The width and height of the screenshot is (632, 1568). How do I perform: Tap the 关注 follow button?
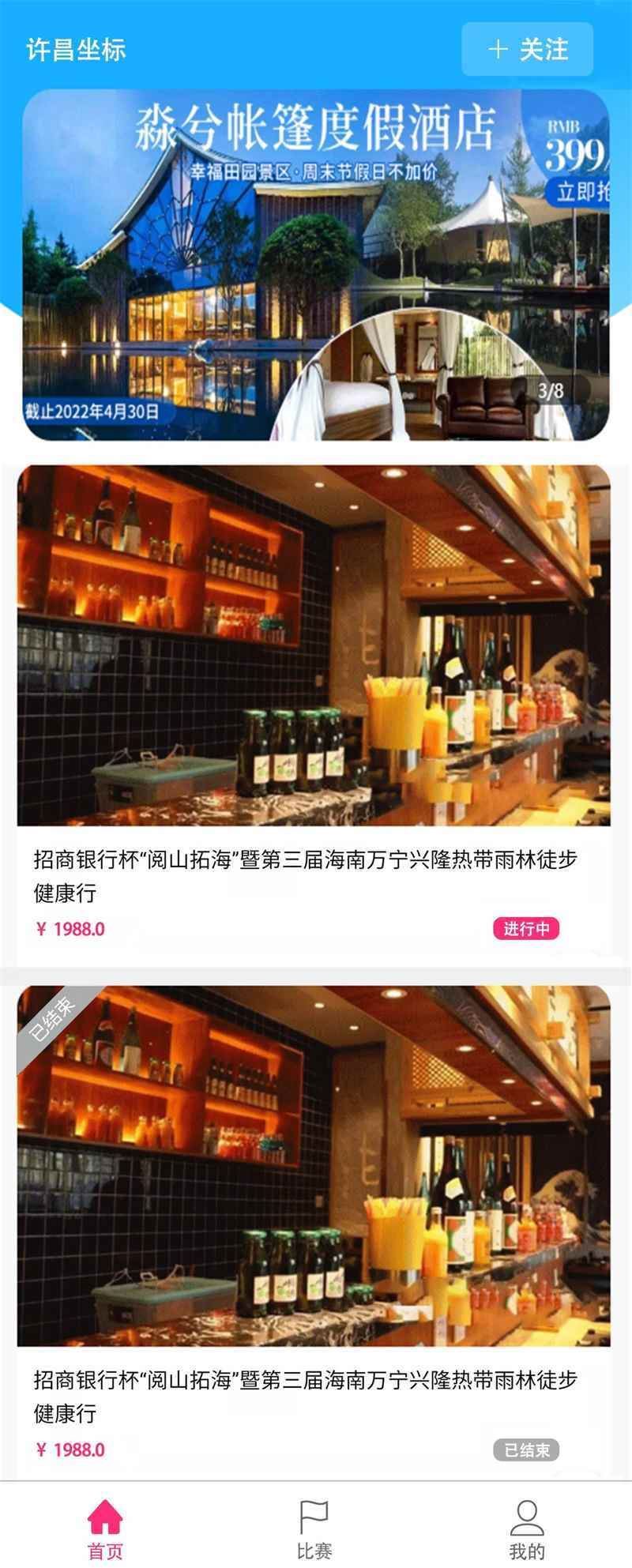tap(527, 49)
